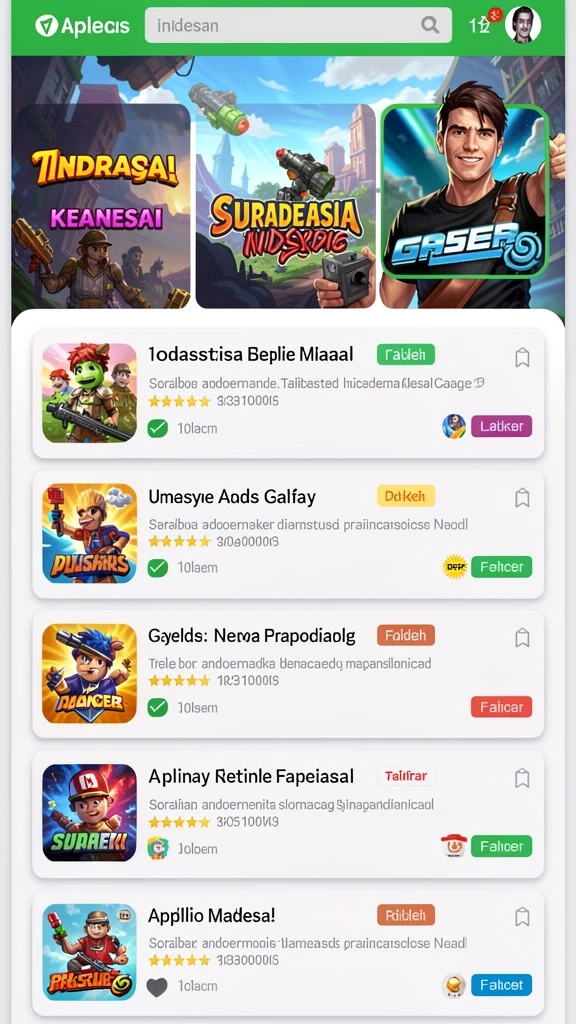Open the Iodasstisa Beplie Miaaal card
The width and height of the screenshot is (576, 1024).
[x=288, y=394]
